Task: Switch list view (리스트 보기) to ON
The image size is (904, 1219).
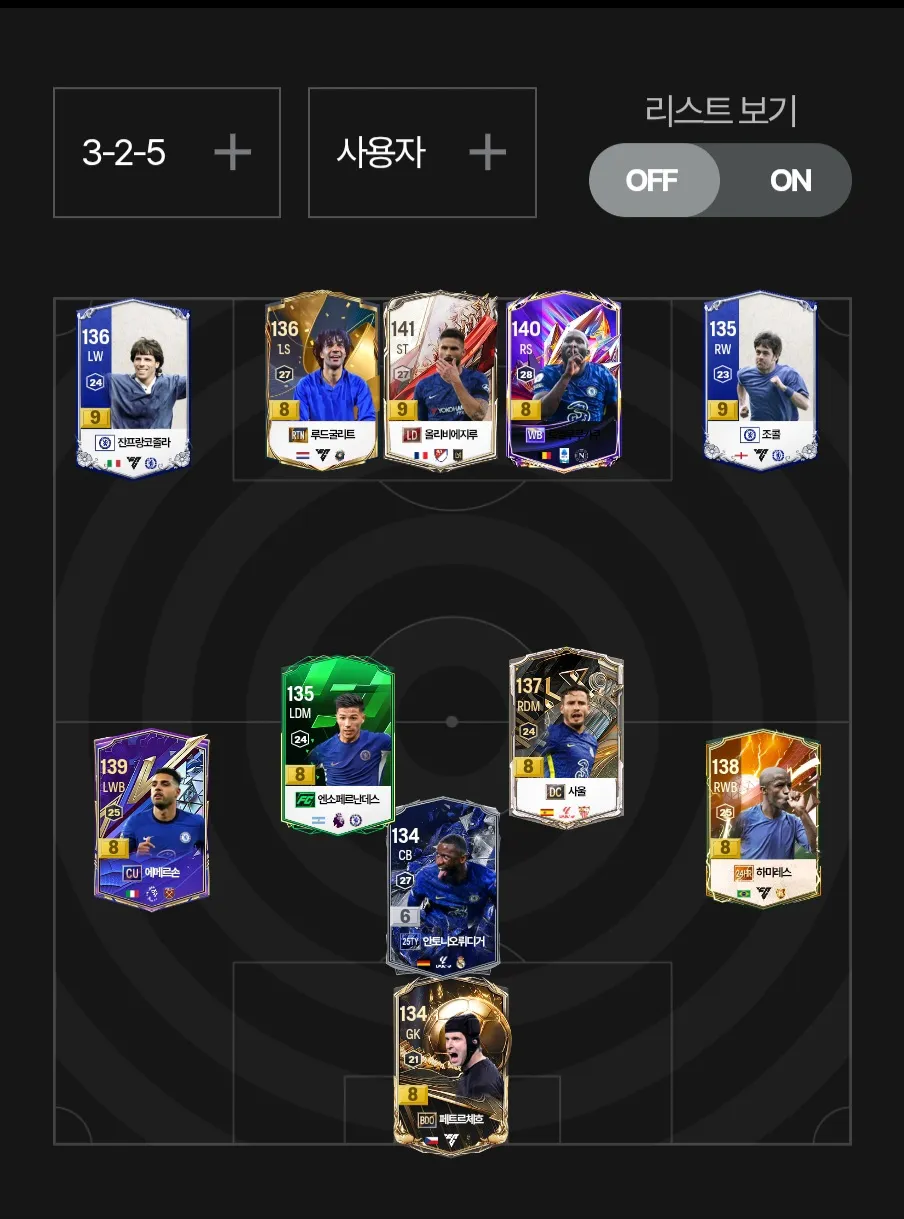Action: tap(789, 181)
